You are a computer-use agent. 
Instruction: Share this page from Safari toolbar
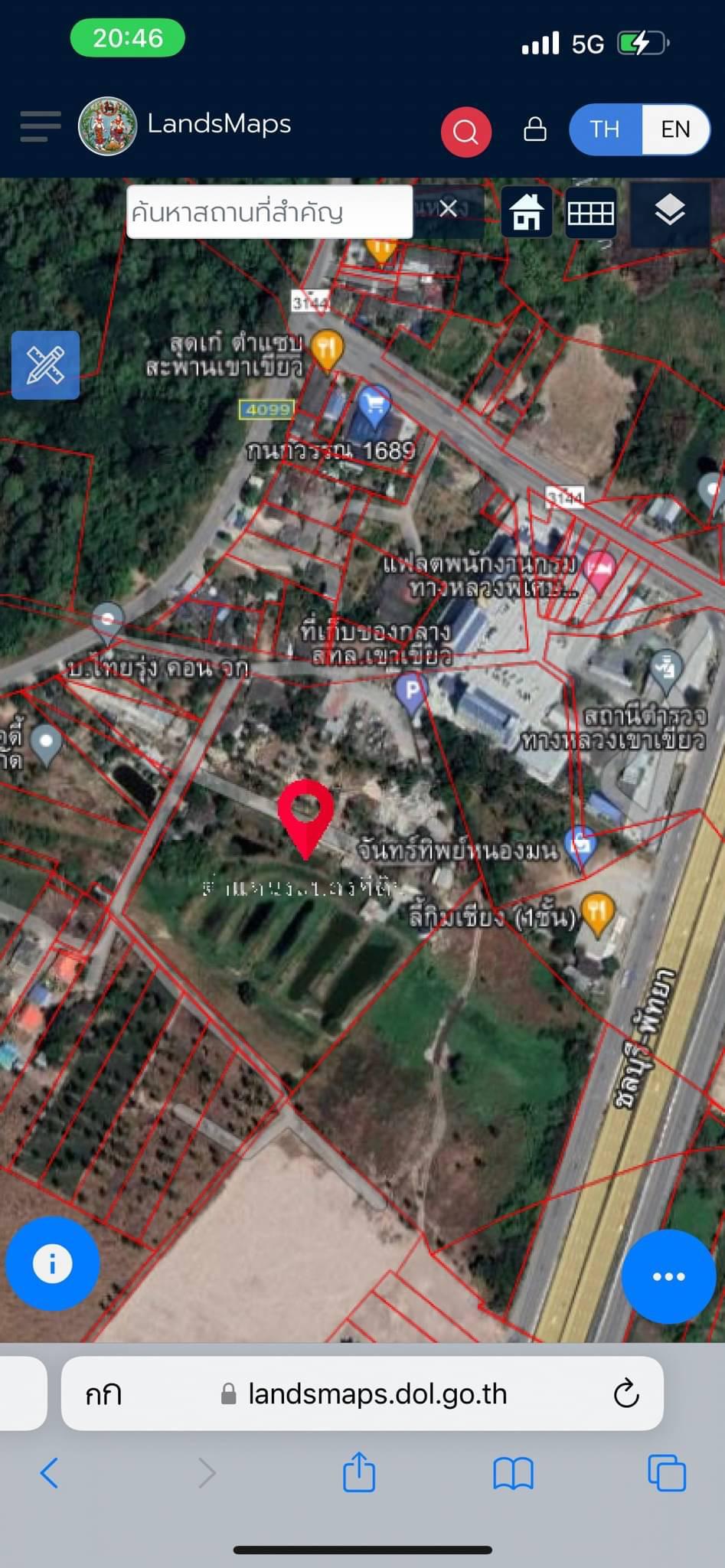(359, 1472)
